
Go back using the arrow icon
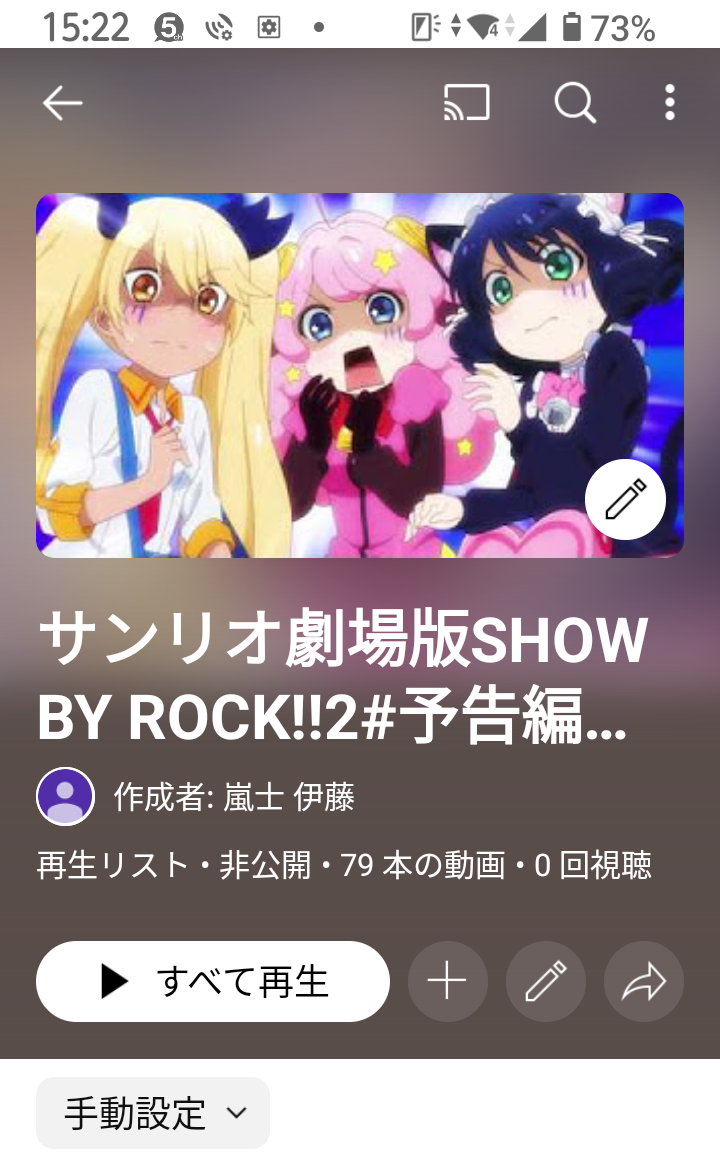[62, 103]
